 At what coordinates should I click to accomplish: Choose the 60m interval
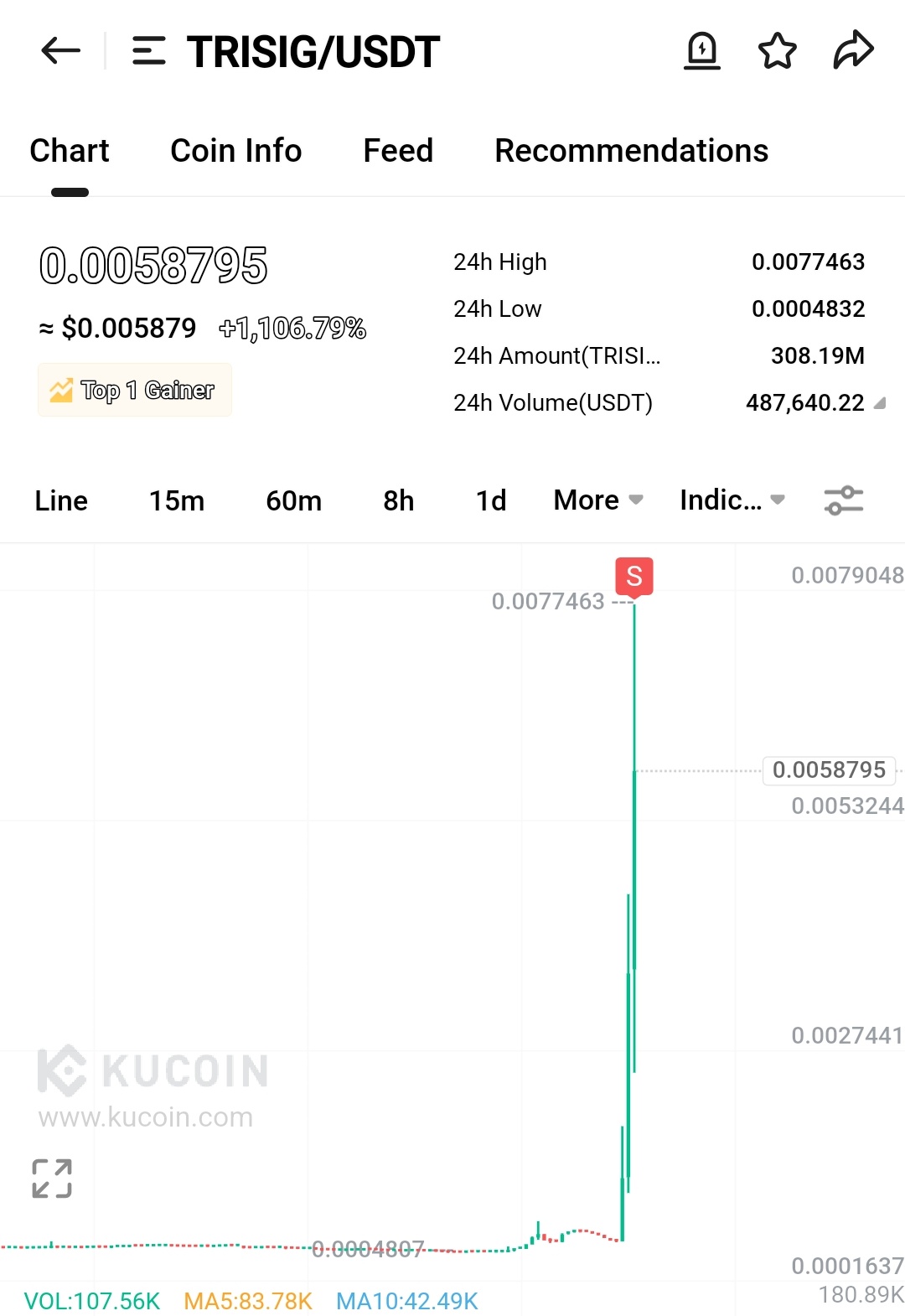tap(293, 500)
